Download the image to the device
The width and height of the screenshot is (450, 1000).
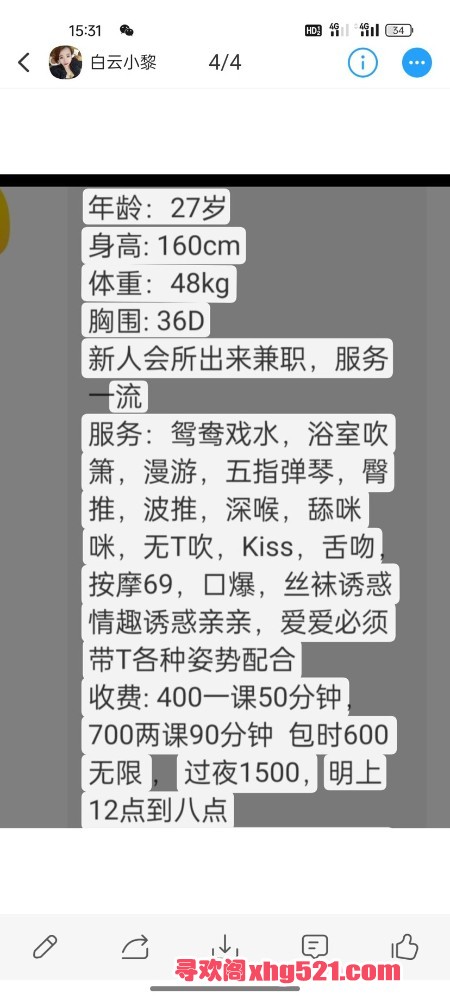click(x=225, y=946)
